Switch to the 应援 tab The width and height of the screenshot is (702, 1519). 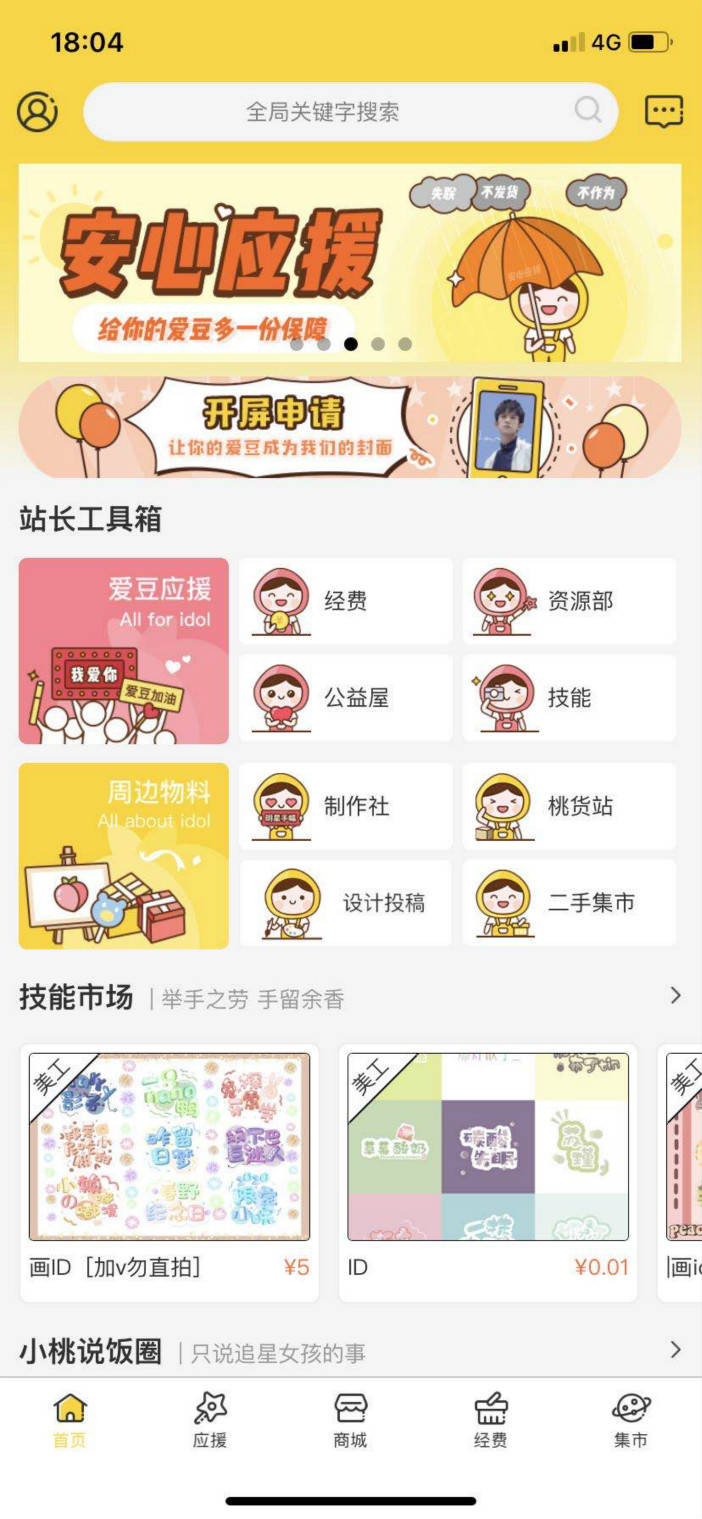tap(210, 1421)
